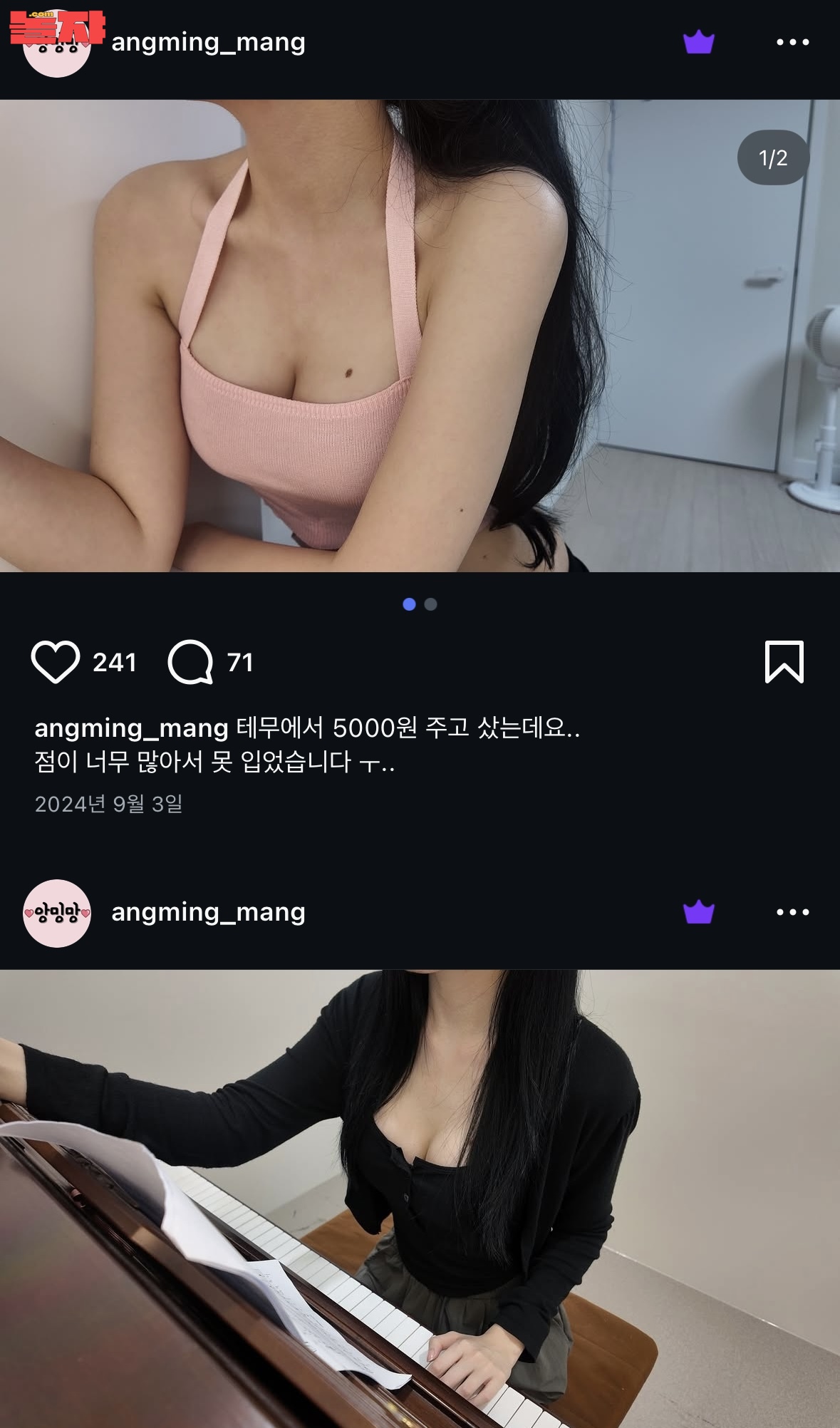The image size is (840, 1428).
Task: View the pink halter top photo post
Action: click(x=420, y=335)
